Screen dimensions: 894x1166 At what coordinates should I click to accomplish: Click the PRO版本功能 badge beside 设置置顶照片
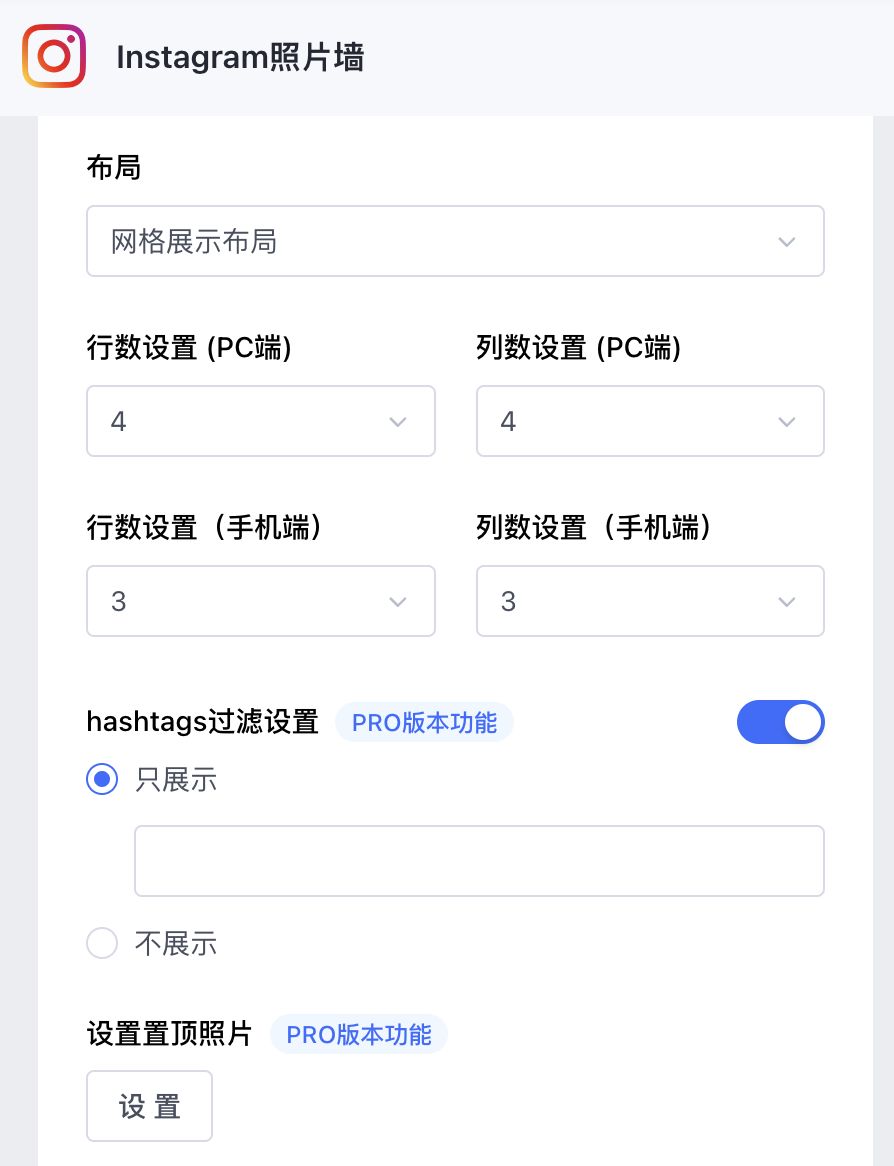pos(358,1034)
